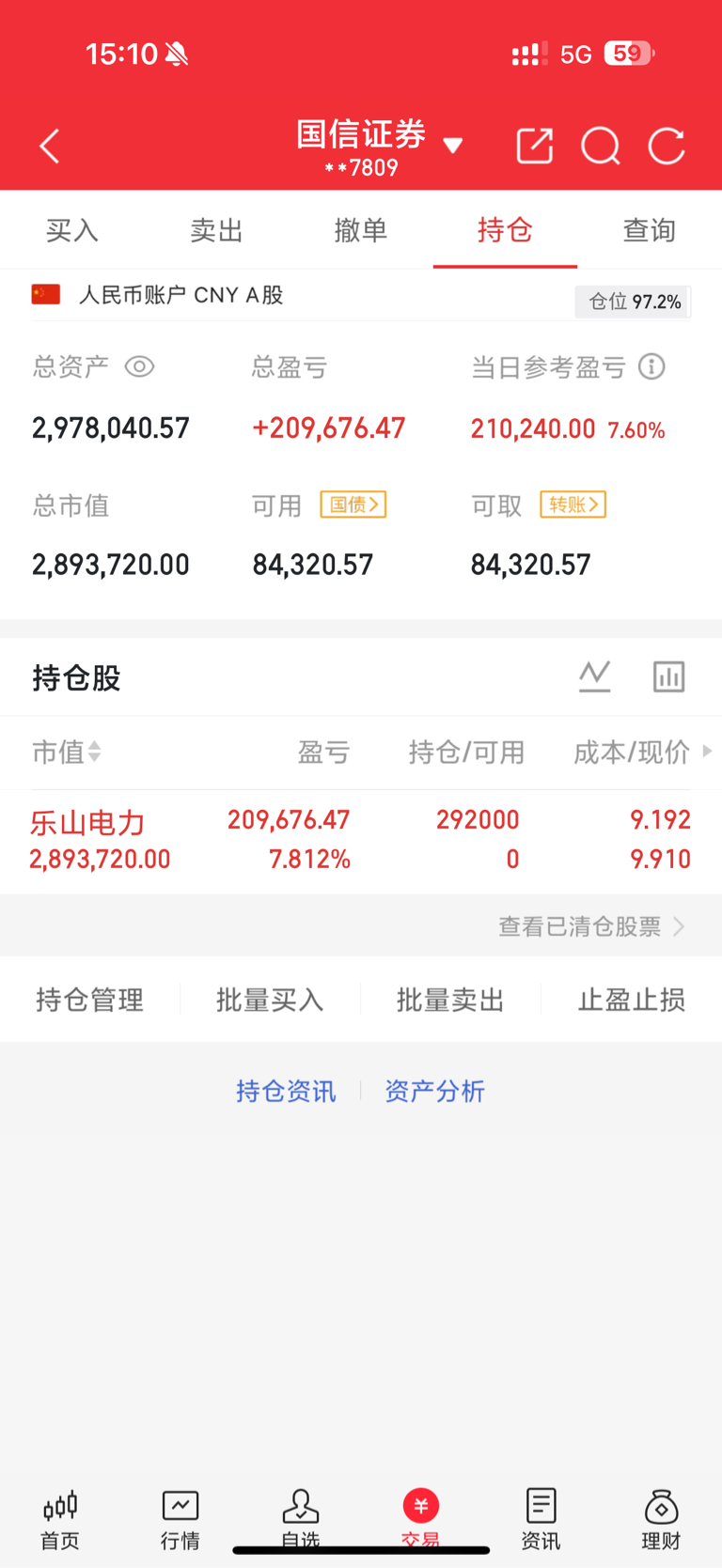Hide total assets with the eye icon
The height and width of the screenshot is (1568, 722).
139,366
